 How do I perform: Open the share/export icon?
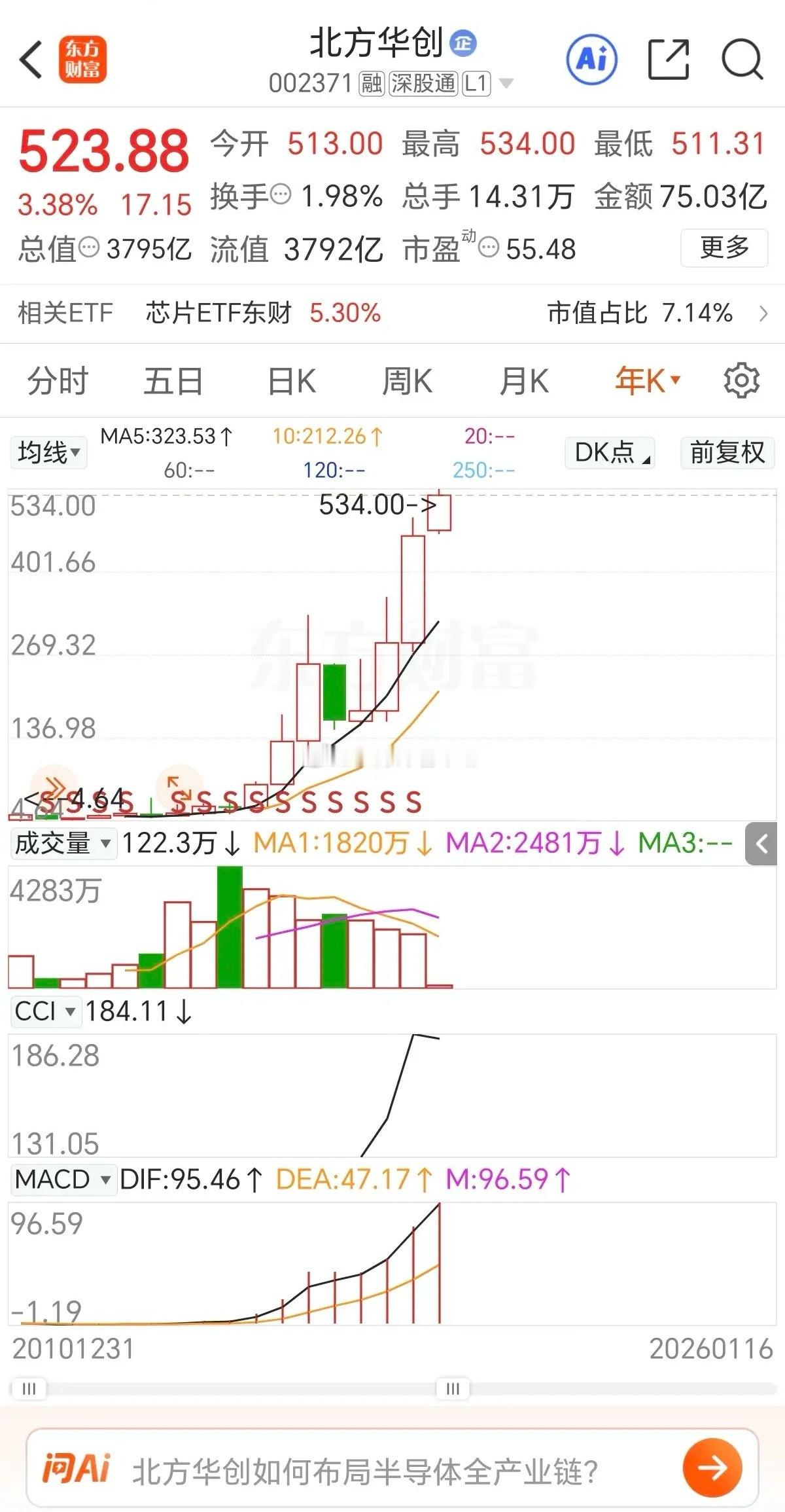pos(669,59)
